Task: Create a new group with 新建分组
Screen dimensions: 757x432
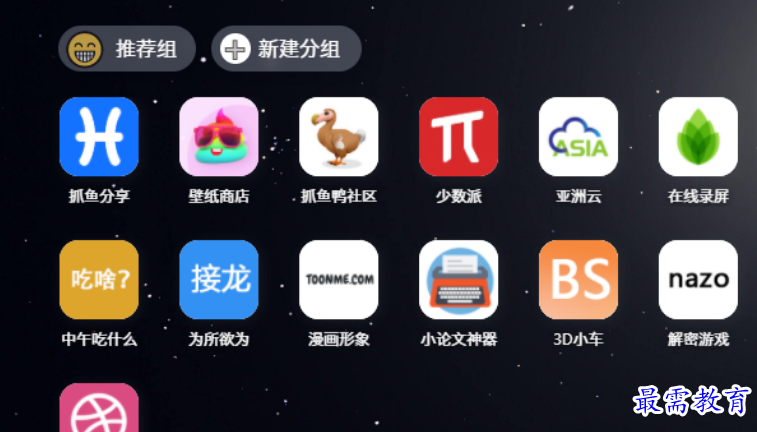Action: pyautogui.click(x=286, y=48)
